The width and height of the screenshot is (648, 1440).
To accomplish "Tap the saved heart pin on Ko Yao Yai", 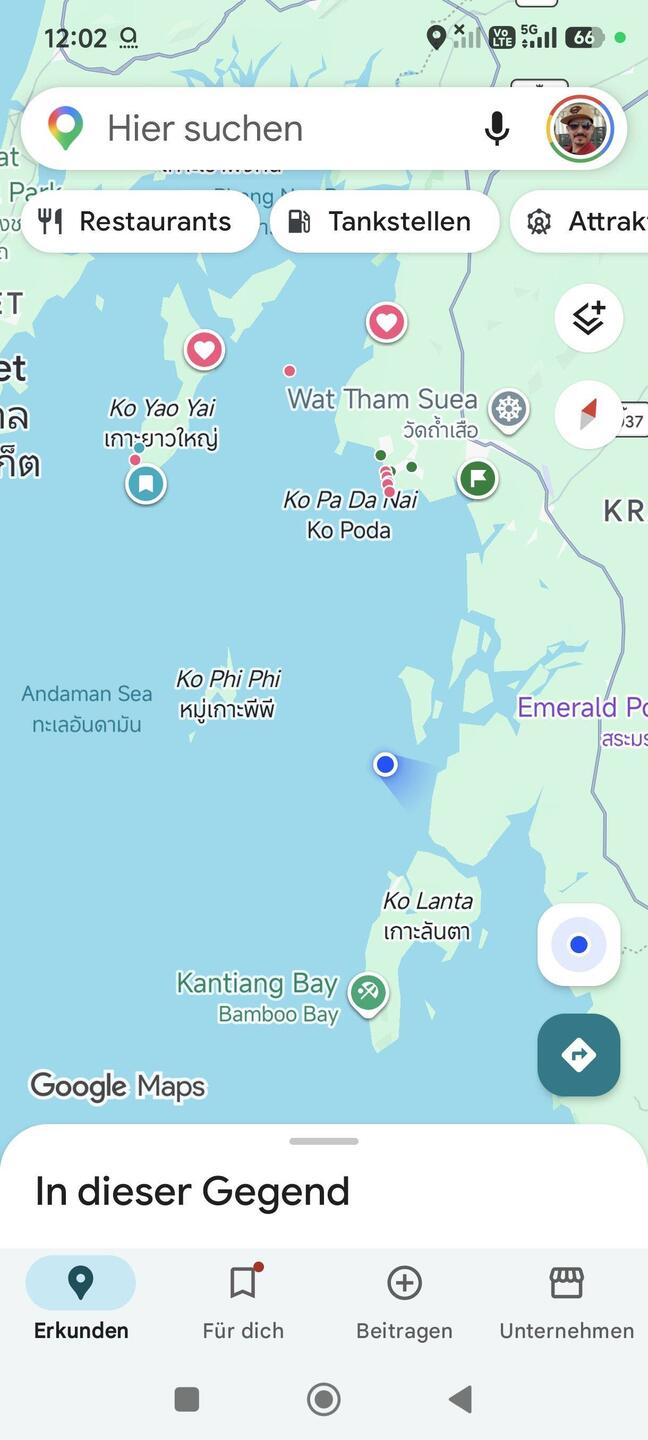I will 204,350.
